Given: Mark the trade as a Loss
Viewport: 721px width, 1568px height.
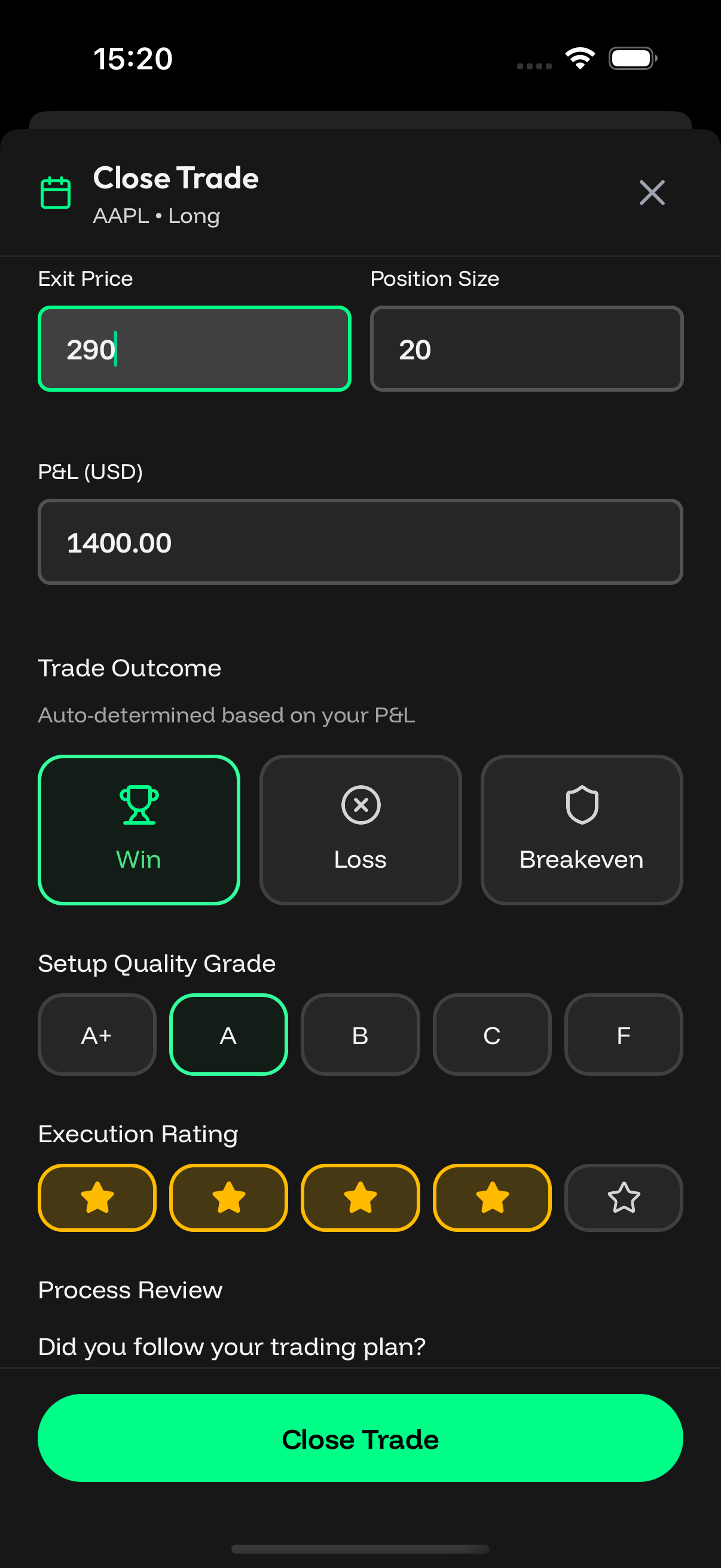Looking at the screenshot, I should click(x=360, y=829).
